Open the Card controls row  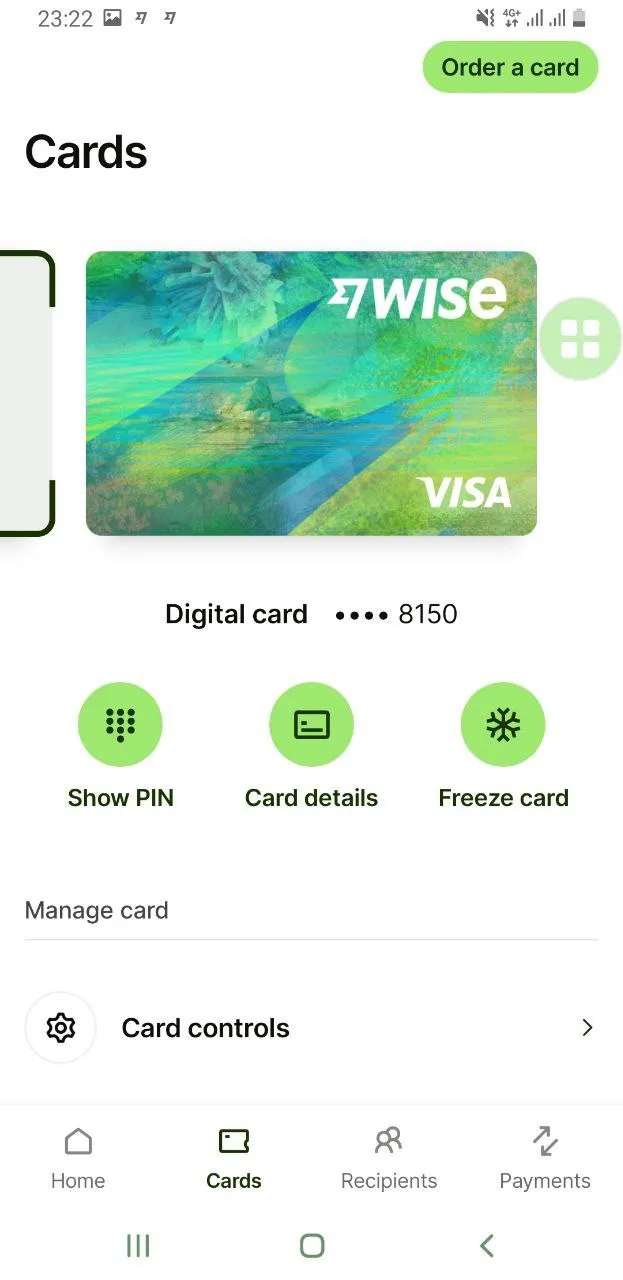tap(311, 1028)
